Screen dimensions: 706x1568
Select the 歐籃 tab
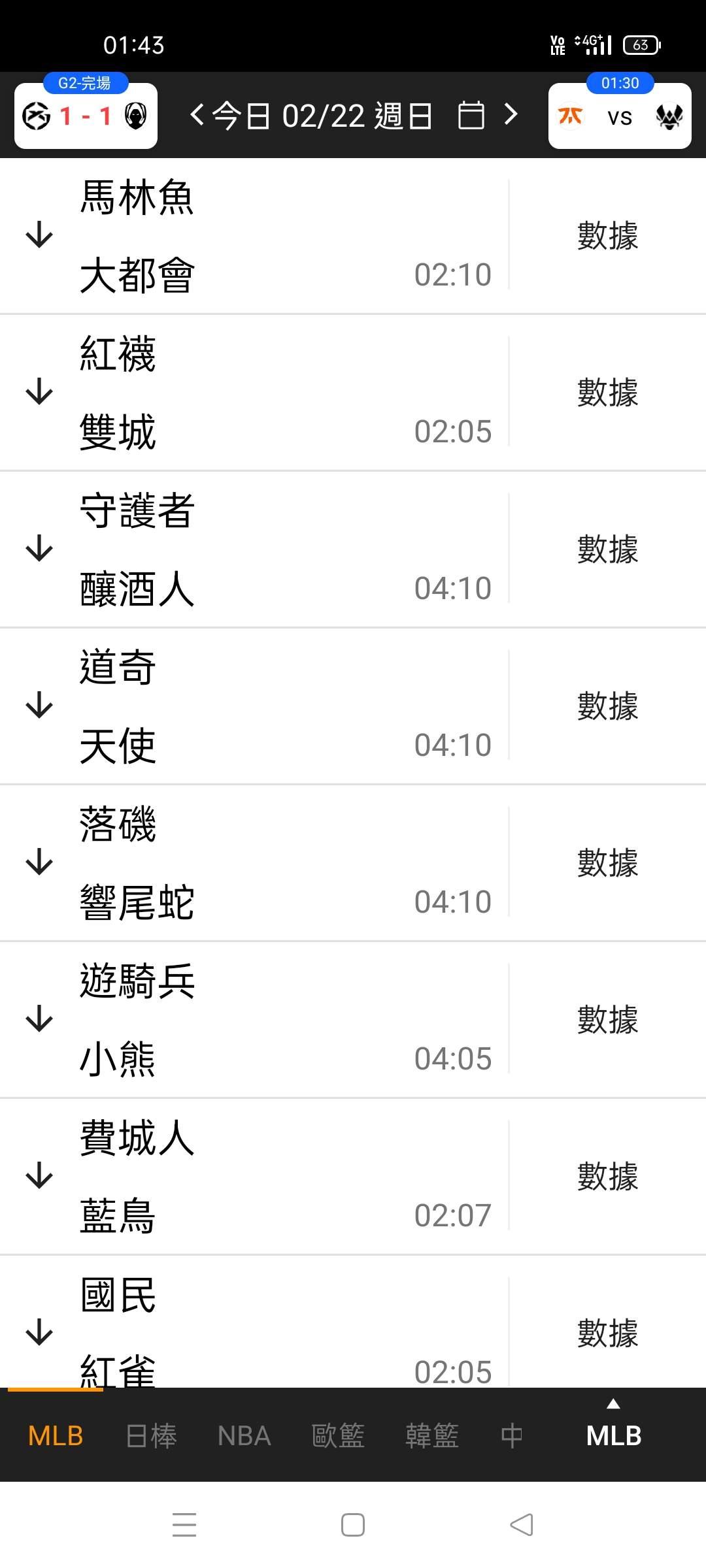coord(338,1435)
